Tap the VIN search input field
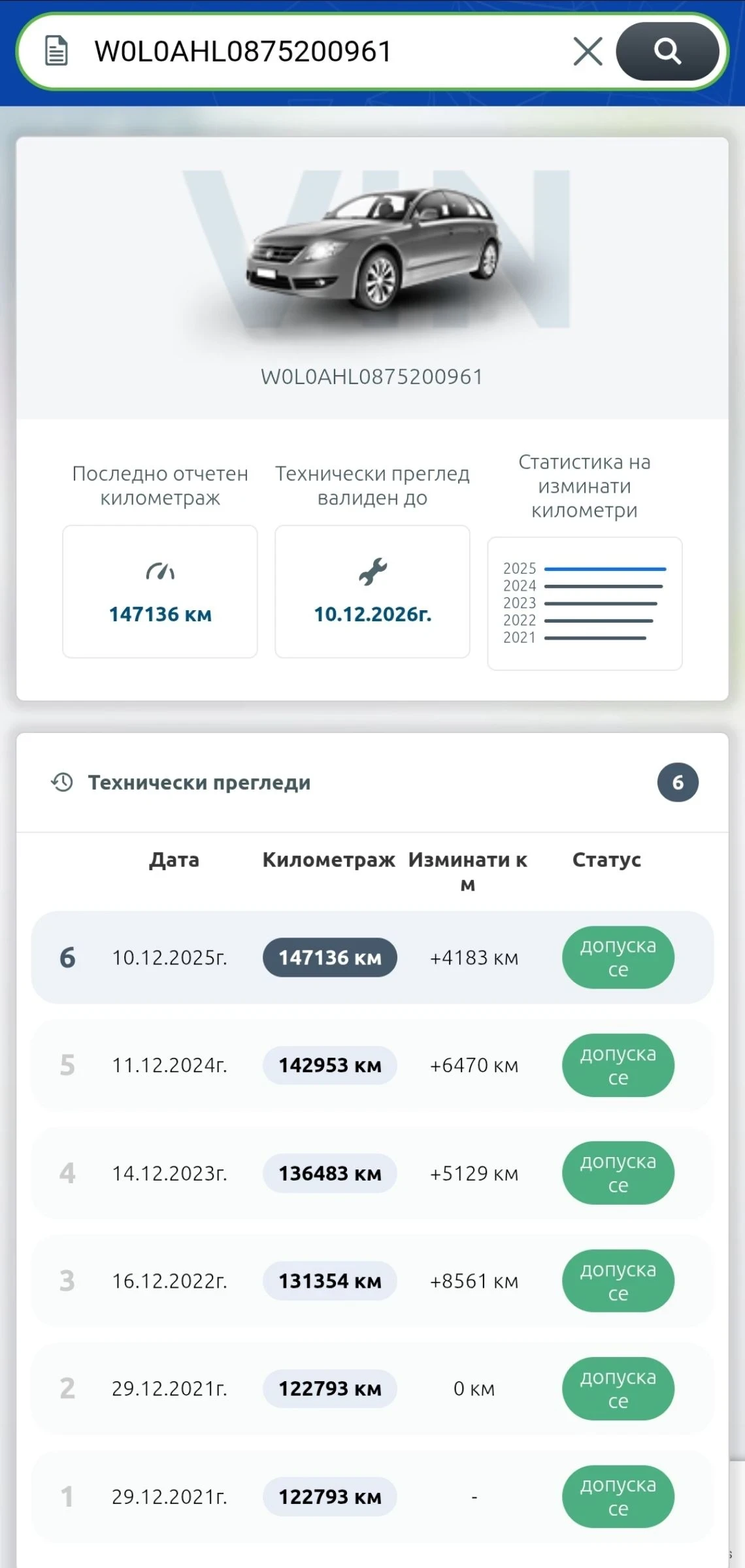745x1568 pixels. (x=314, y=52)
